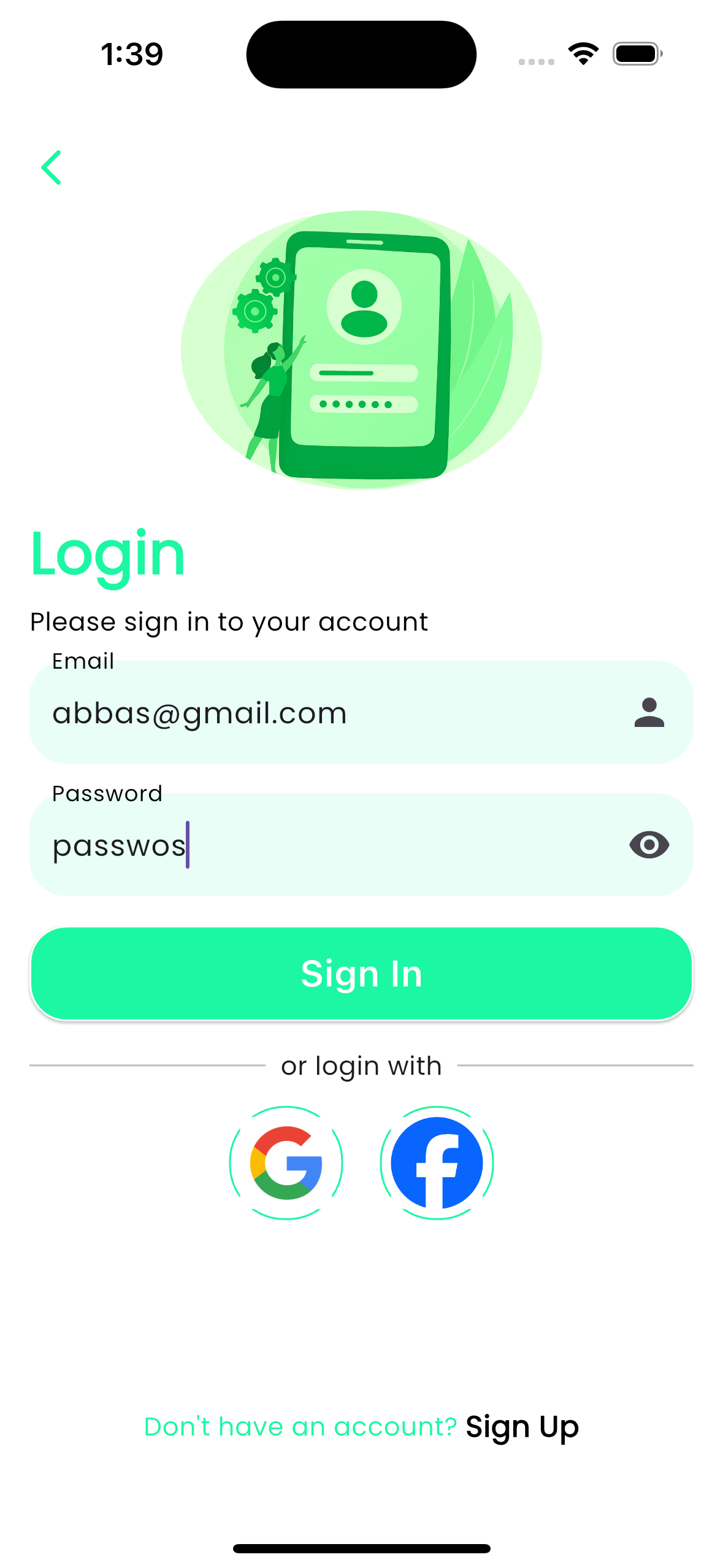Edit the Email field with abbas@gmail.com
The height and width of the screenshot is (1568, 723).
(361, 712)
